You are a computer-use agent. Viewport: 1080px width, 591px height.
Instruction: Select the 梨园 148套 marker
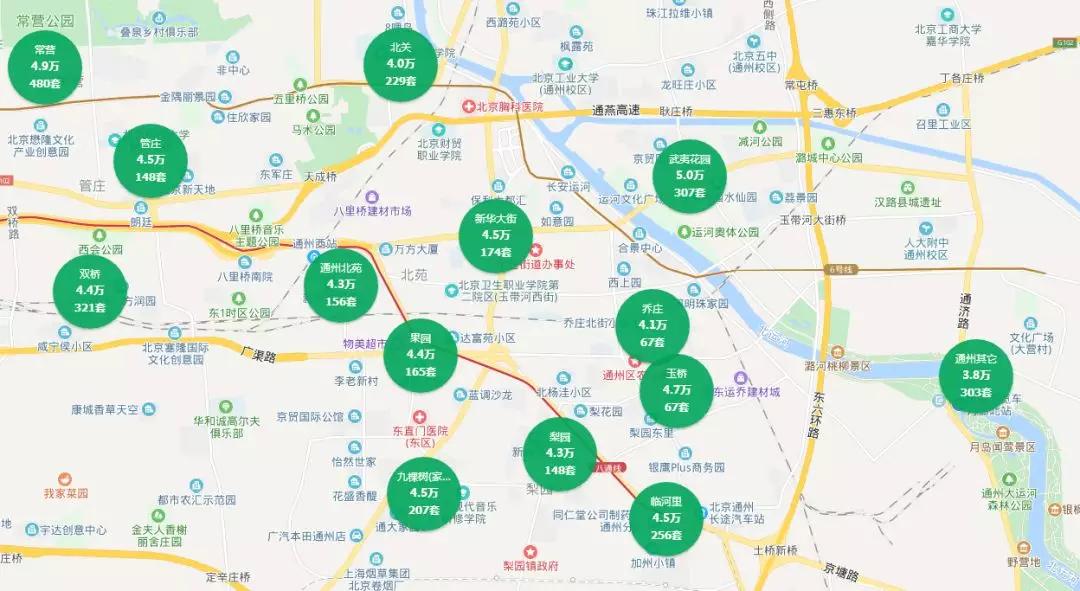point(560,454)
